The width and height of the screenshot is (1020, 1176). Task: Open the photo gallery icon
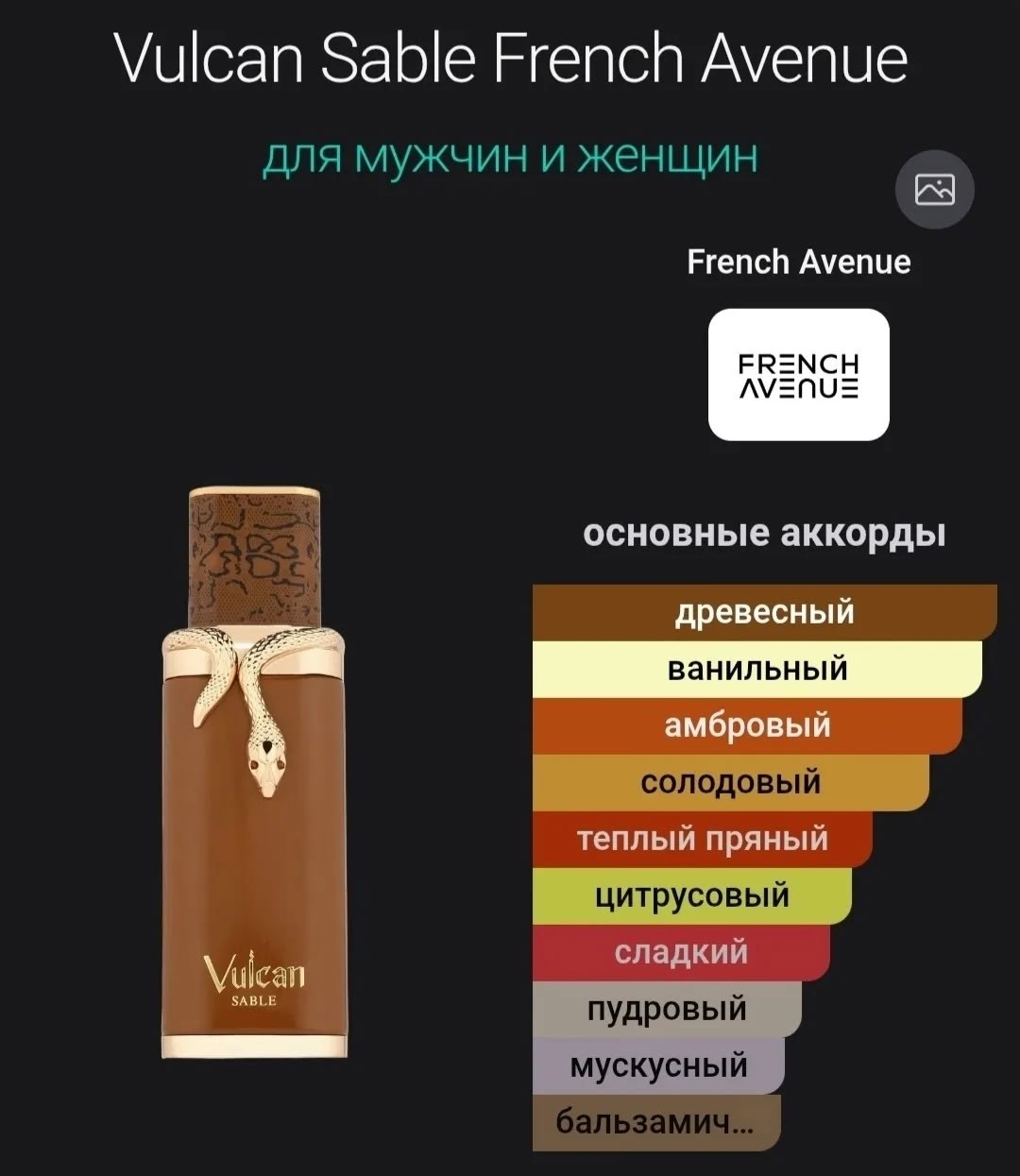point(934,190)
